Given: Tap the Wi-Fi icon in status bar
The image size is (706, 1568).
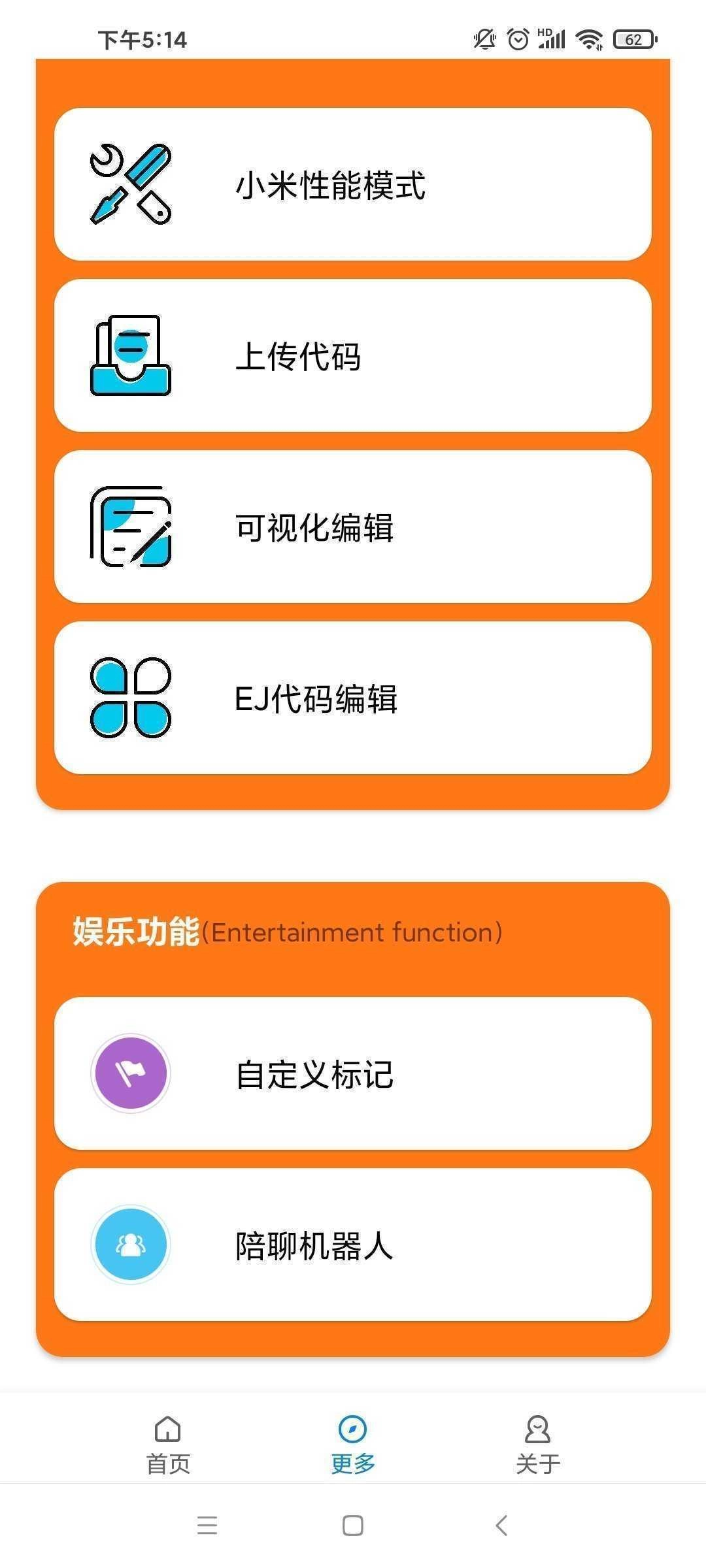Looking at the screenshot, I should click(588, 39).
